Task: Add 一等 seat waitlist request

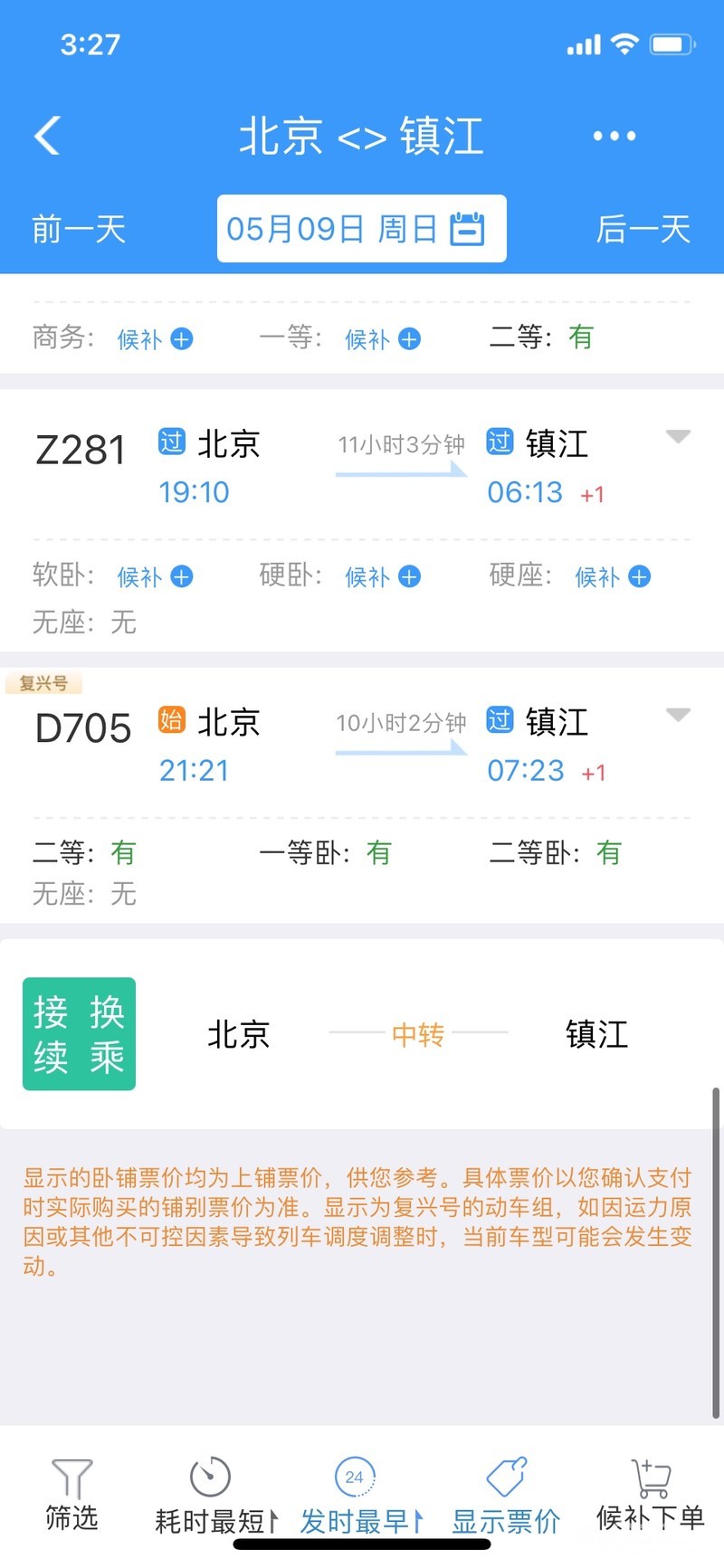Action: coord(410,339)
